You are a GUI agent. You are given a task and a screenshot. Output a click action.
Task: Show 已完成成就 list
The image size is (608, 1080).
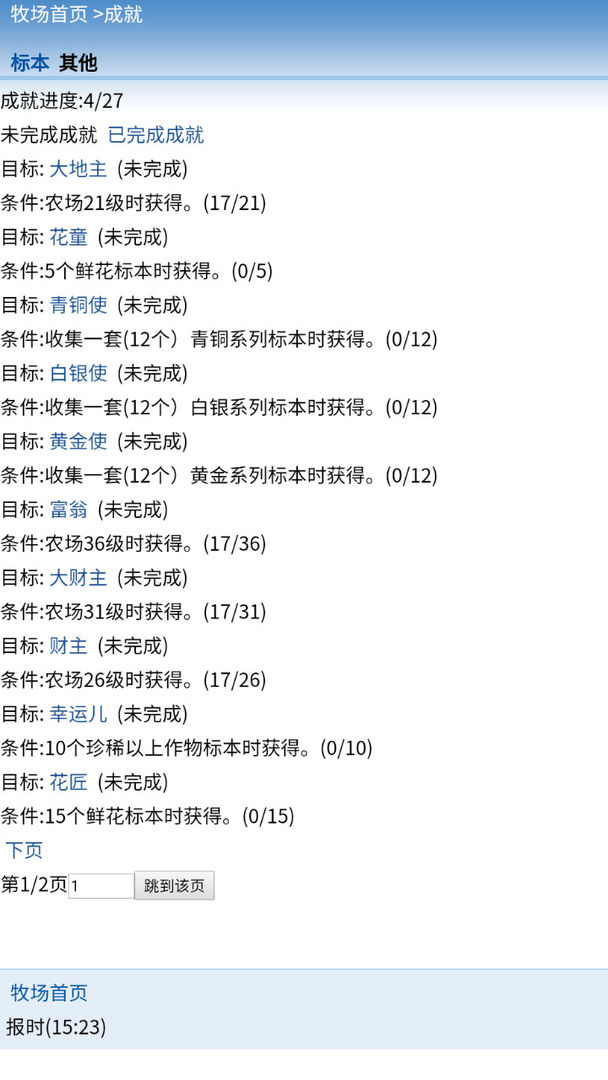(x=155, y=135)
